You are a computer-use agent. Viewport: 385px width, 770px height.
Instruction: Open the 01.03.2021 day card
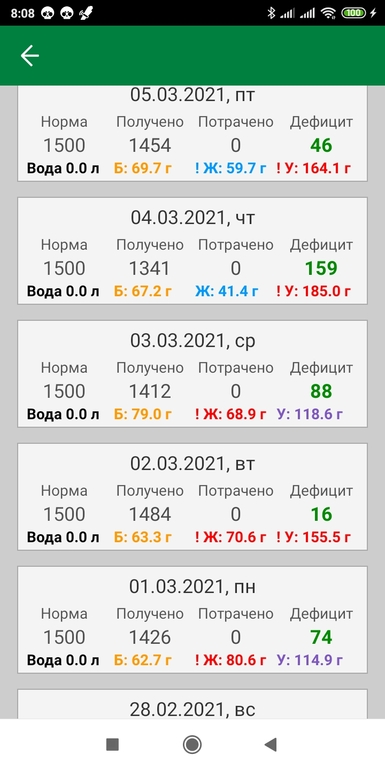point(192,619)
